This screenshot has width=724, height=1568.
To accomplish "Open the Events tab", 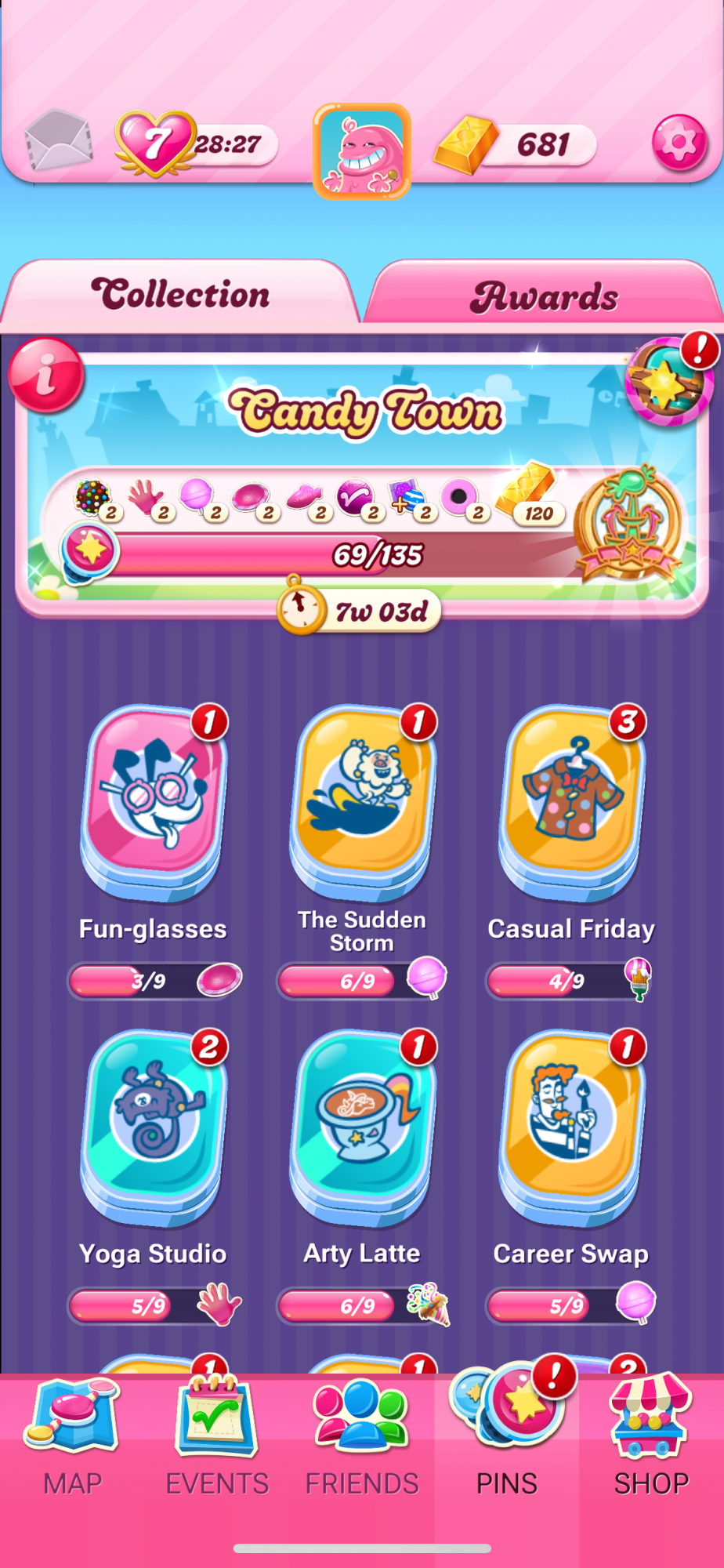I will 217,1443.
